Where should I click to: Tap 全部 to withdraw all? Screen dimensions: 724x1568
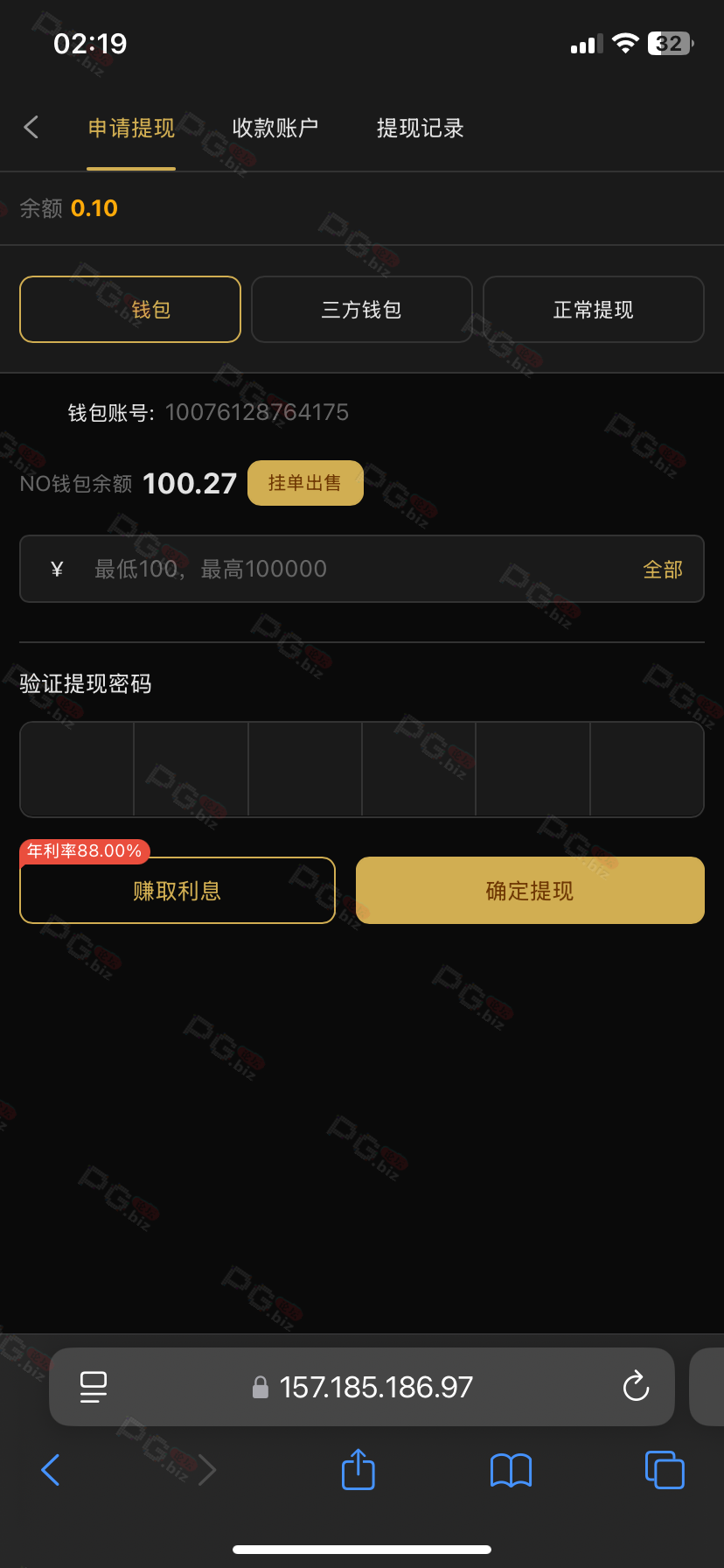click(x=663, y=570)
